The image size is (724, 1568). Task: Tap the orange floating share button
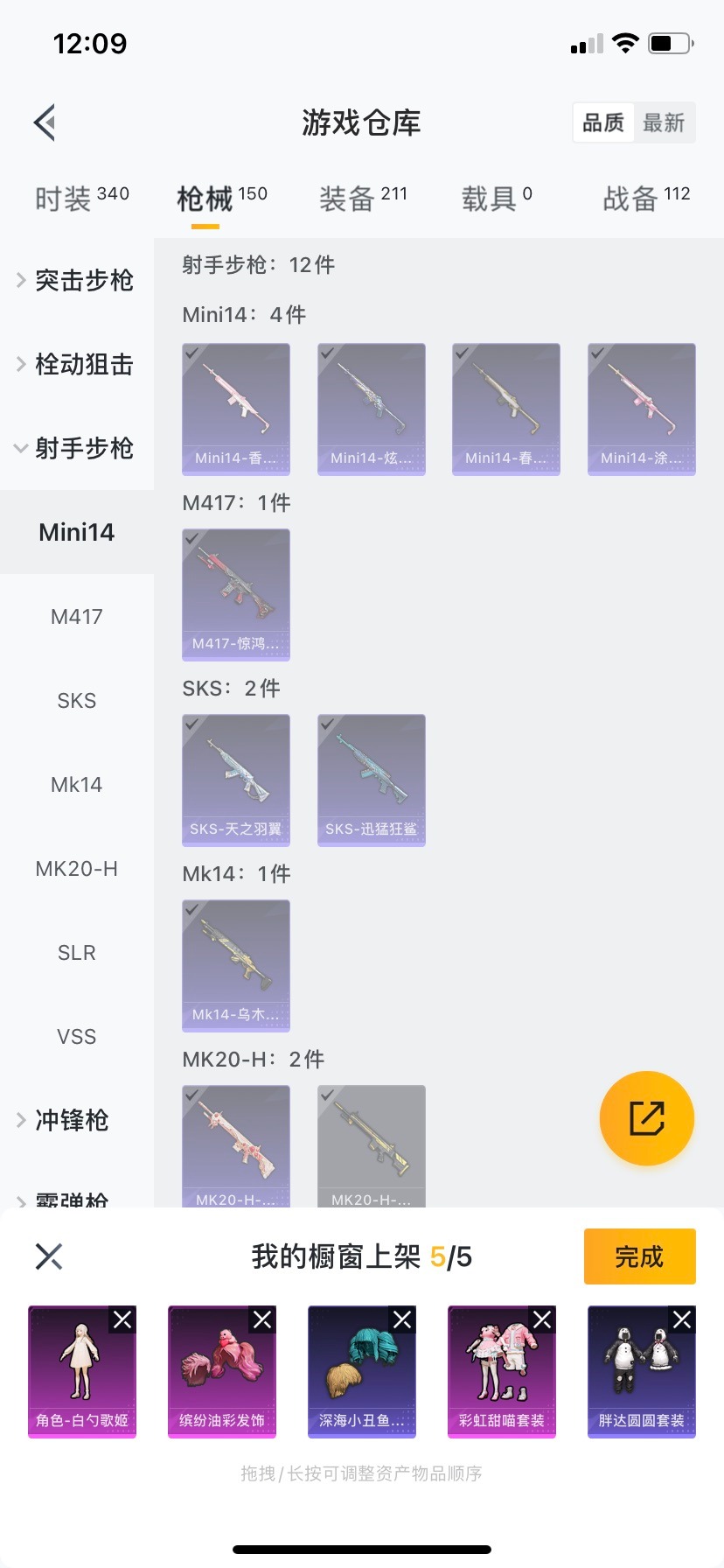tap(647, 1118)
